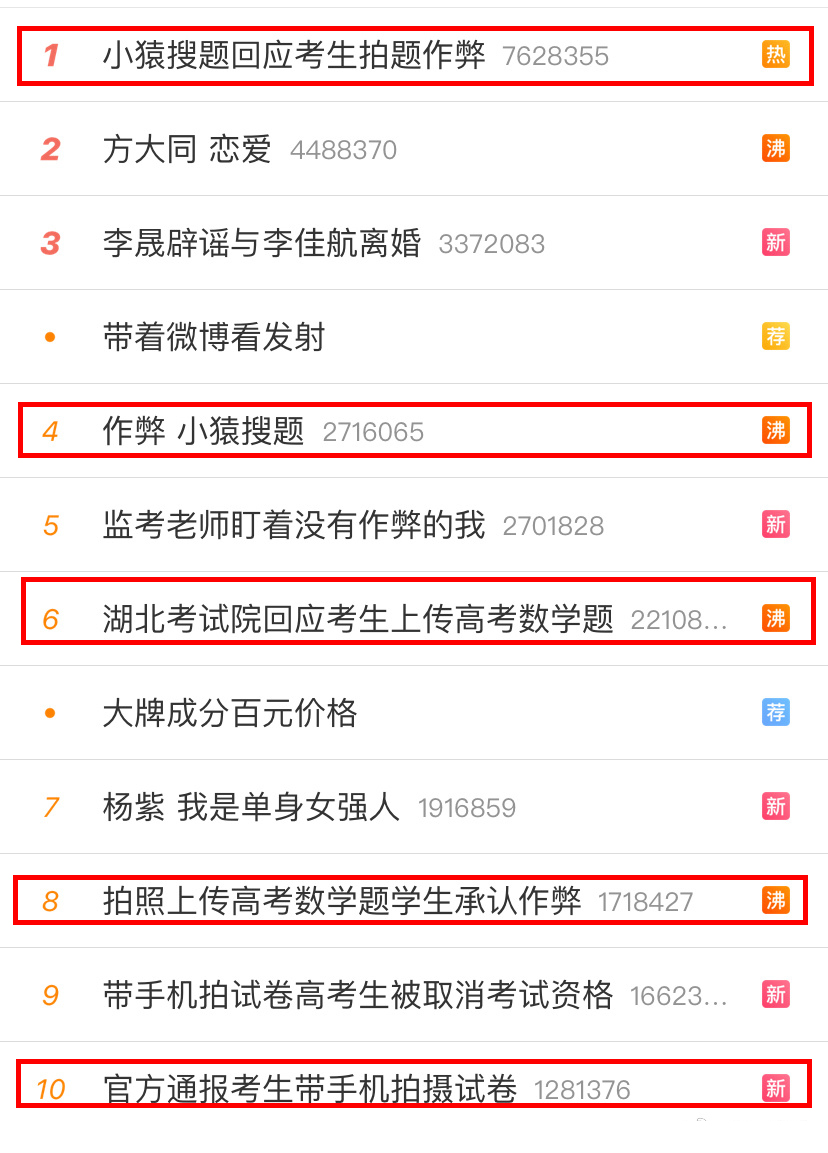Open 带手机拍试卷高考生被取消考试资格 topic
The height and width of the screenshot is (1153, 828).
click(x=358, y=995)
